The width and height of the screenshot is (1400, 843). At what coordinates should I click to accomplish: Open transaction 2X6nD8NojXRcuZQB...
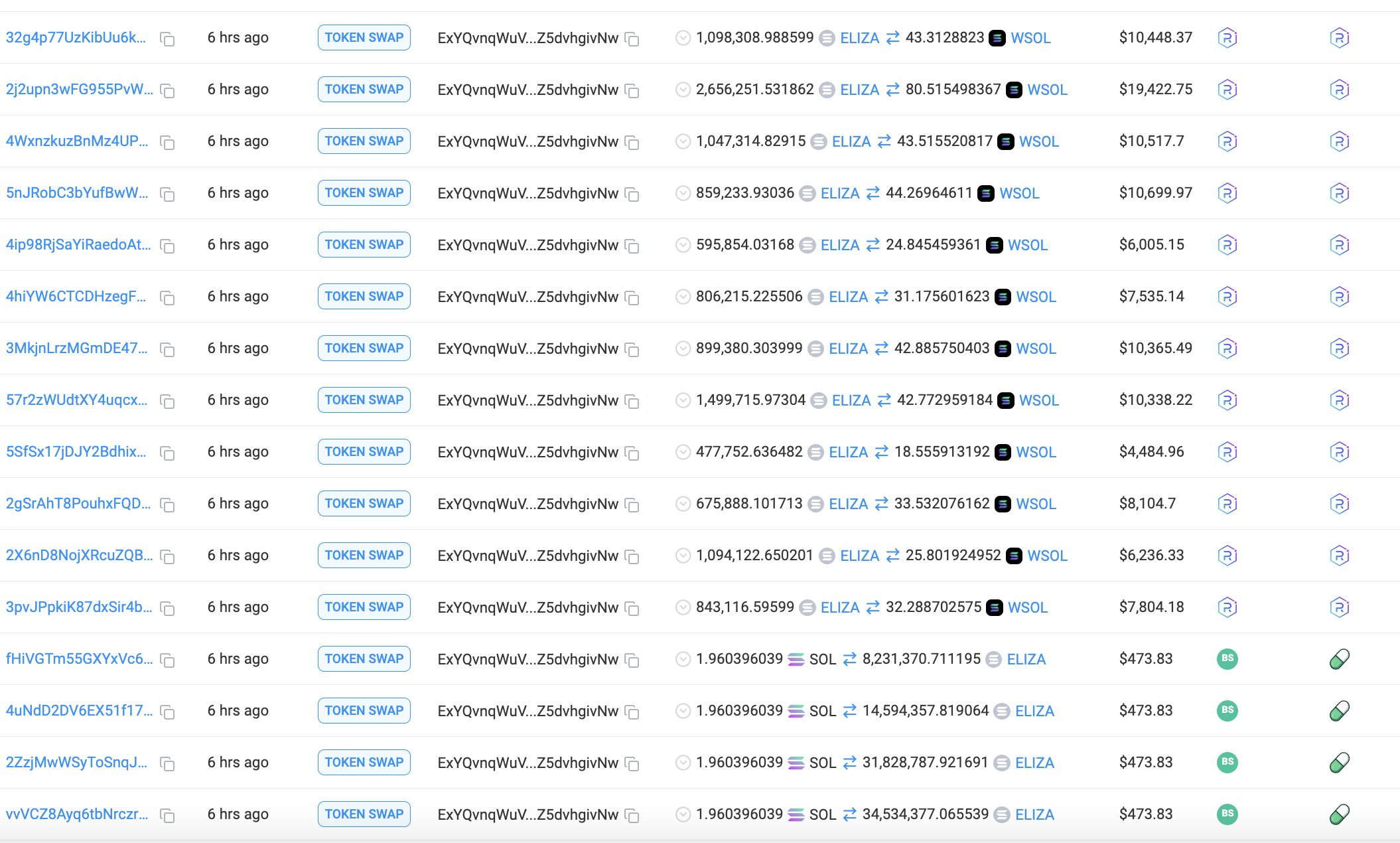click(x=79, y=556)
